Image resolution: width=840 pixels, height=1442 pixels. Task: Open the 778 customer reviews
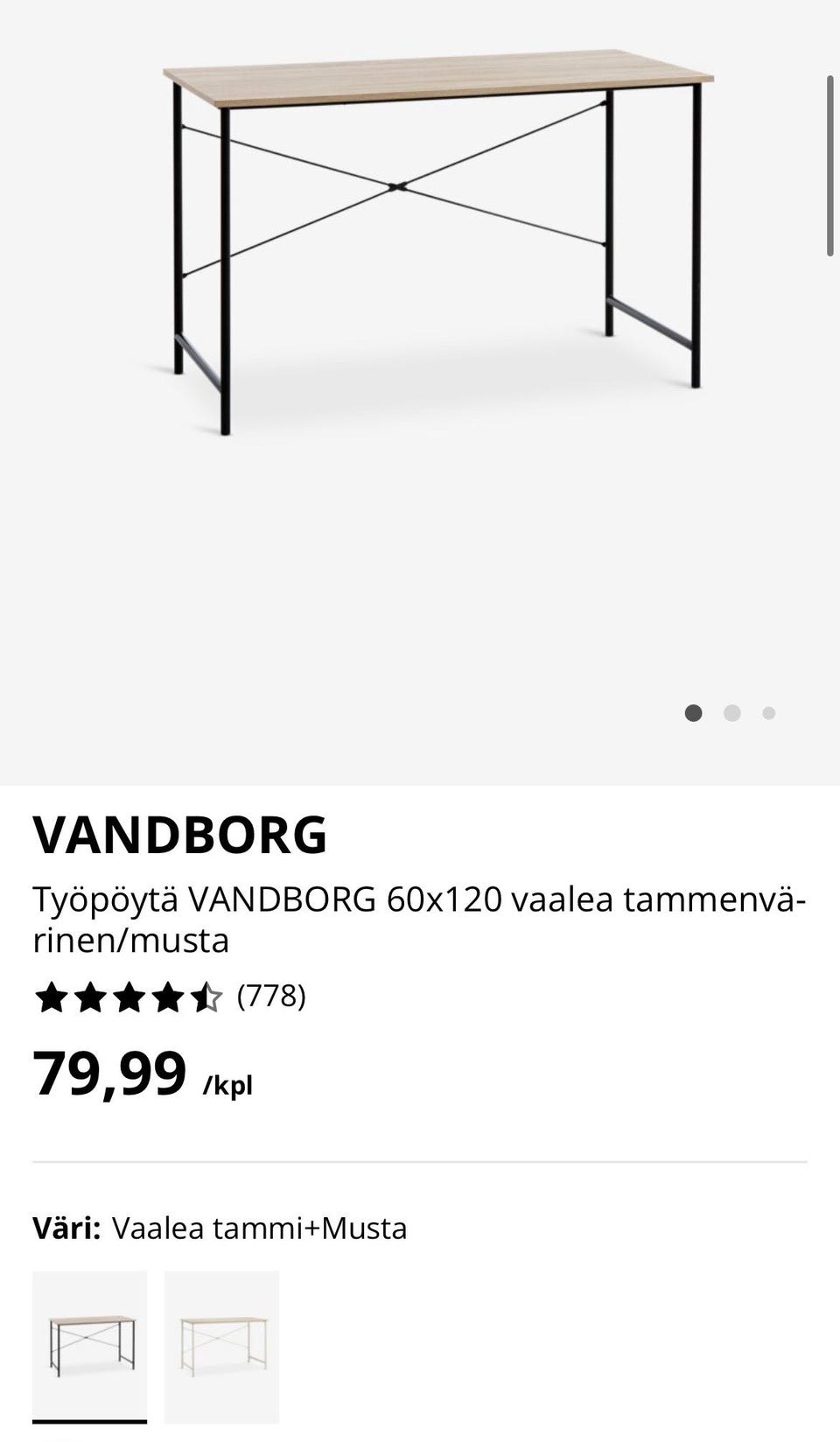coord(271,996)
